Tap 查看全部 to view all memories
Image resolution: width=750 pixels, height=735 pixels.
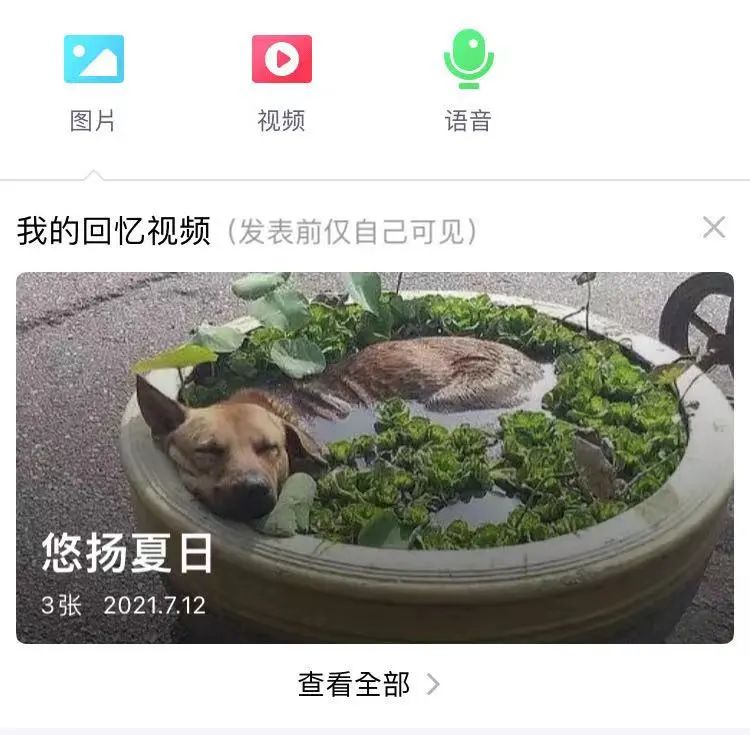point(369,684)
